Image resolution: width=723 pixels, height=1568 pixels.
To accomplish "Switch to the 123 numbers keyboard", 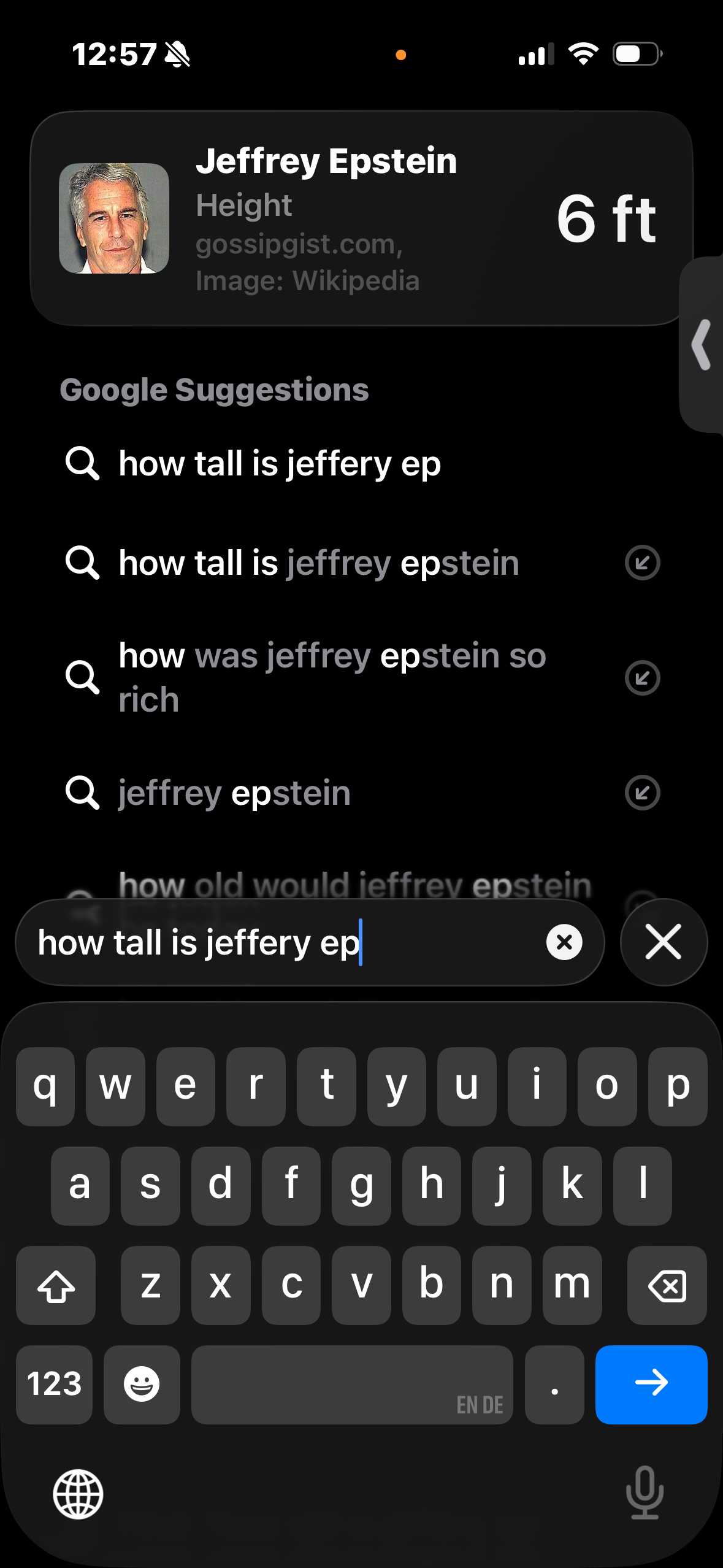I will (x=55, y=1384).
